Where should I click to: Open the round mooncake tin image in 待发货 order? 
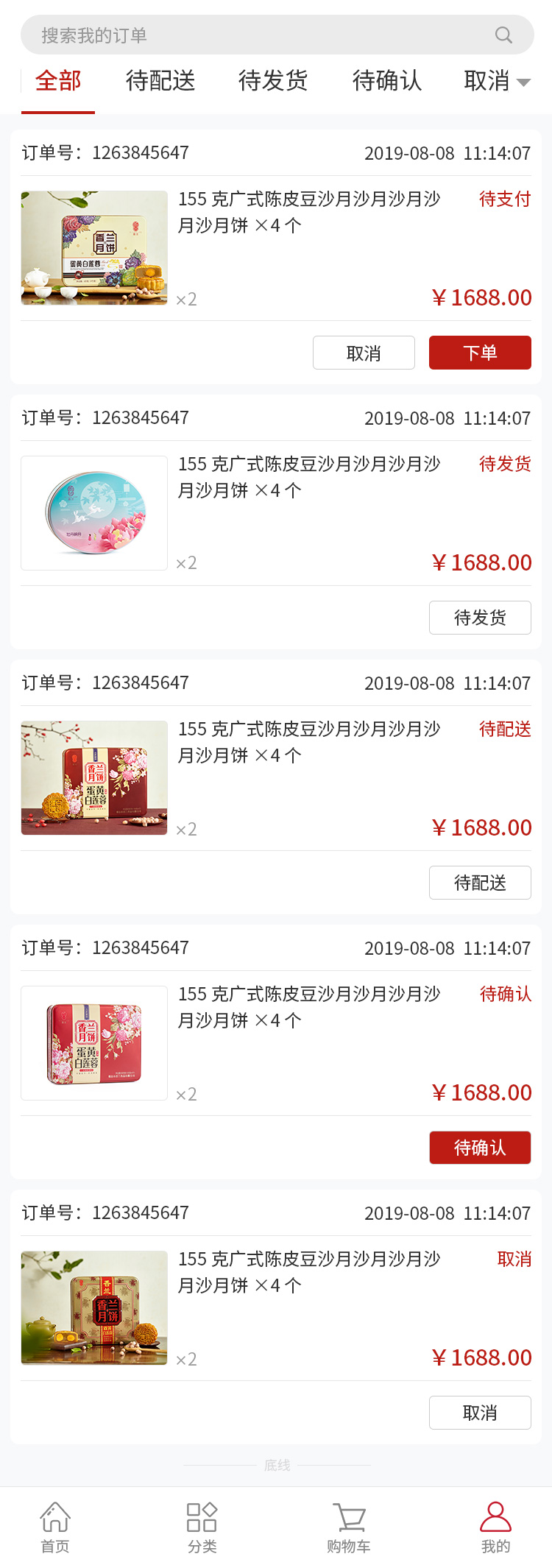click(94, 513)
